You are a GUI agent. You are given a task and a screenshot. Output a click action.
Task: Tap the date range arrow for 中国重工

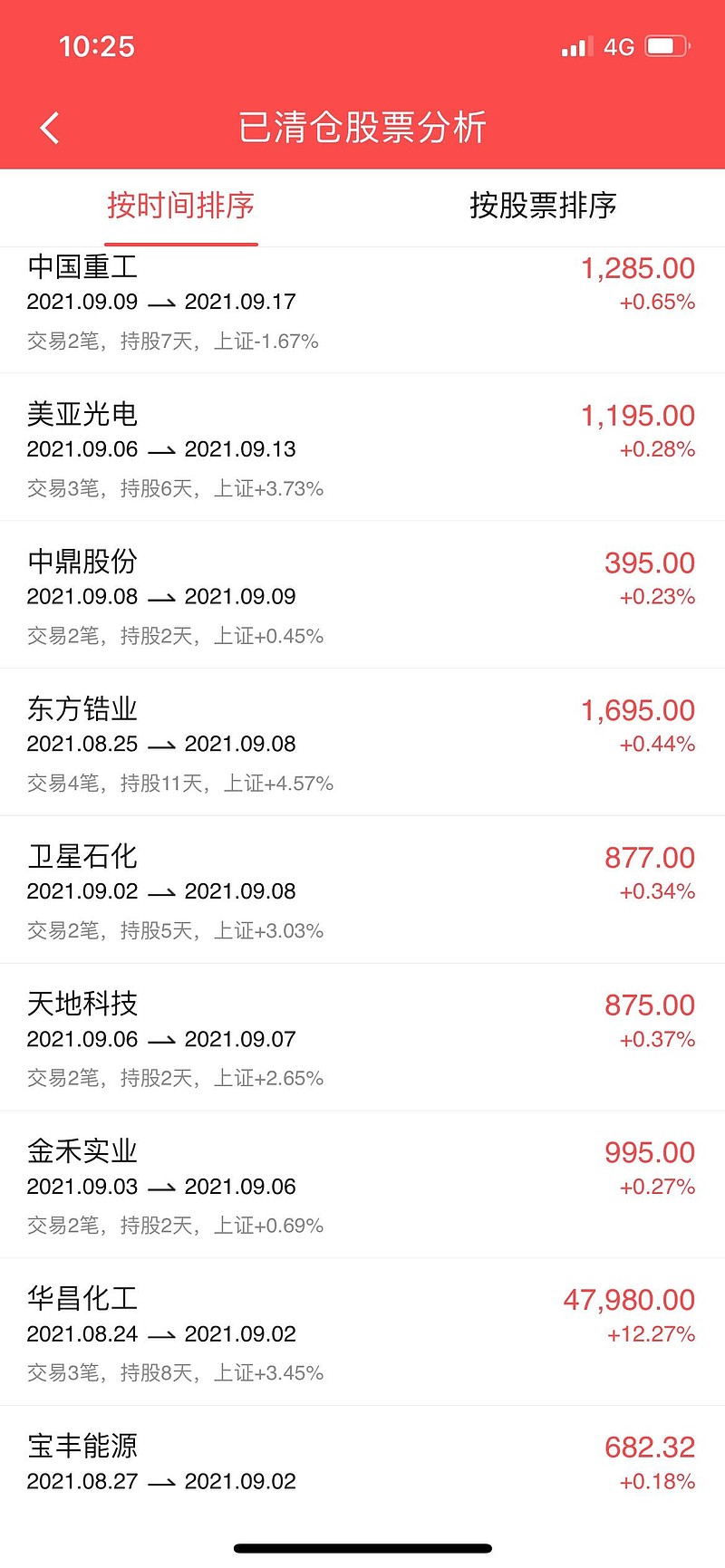click(161, 303)
